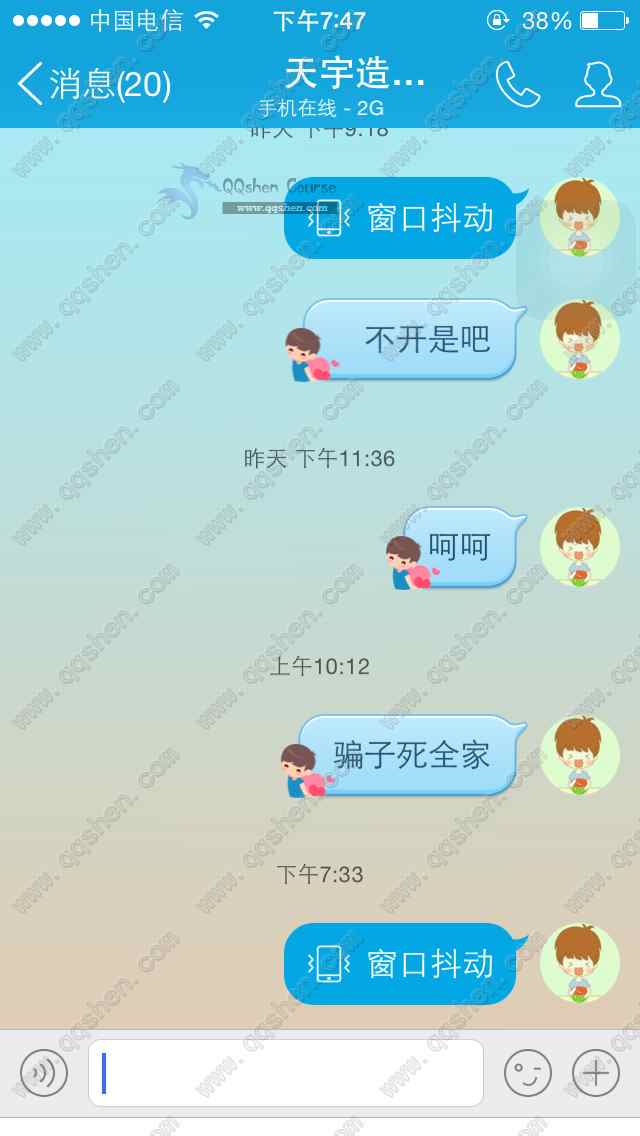Open the contact's profile icon
640x1136 pixels.
(x=598, y=85)
